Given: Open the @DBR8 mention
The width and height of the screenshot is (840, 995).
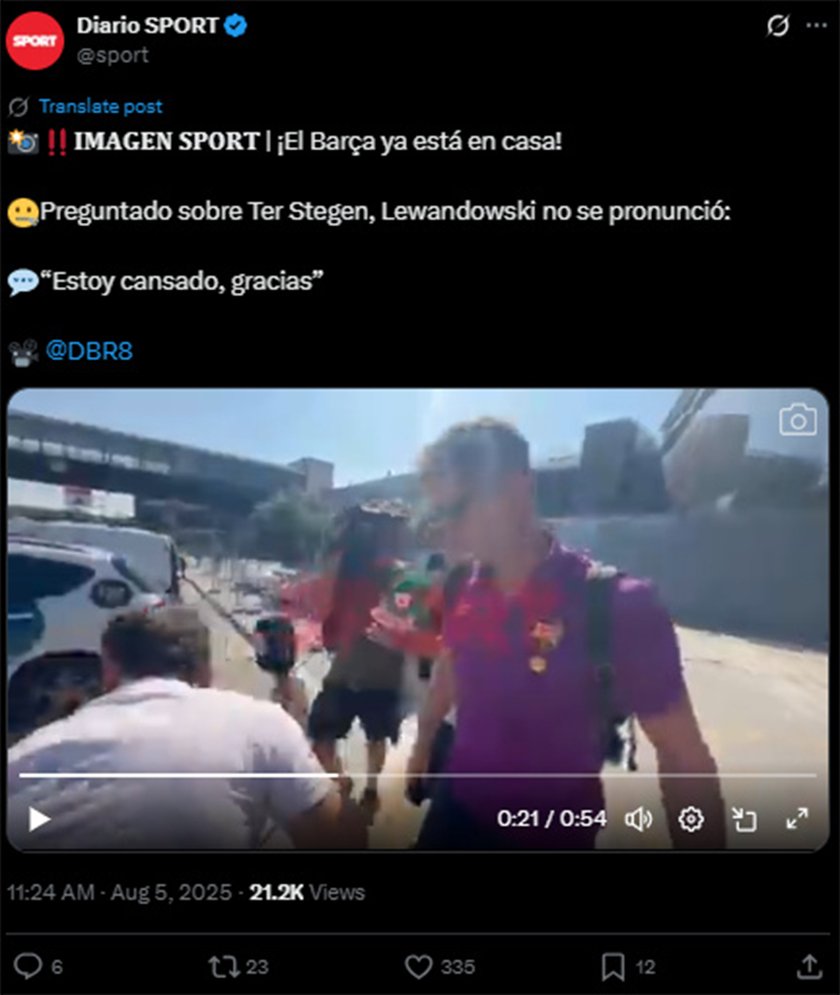Looking at the screenshot, I should pos(89,351).
